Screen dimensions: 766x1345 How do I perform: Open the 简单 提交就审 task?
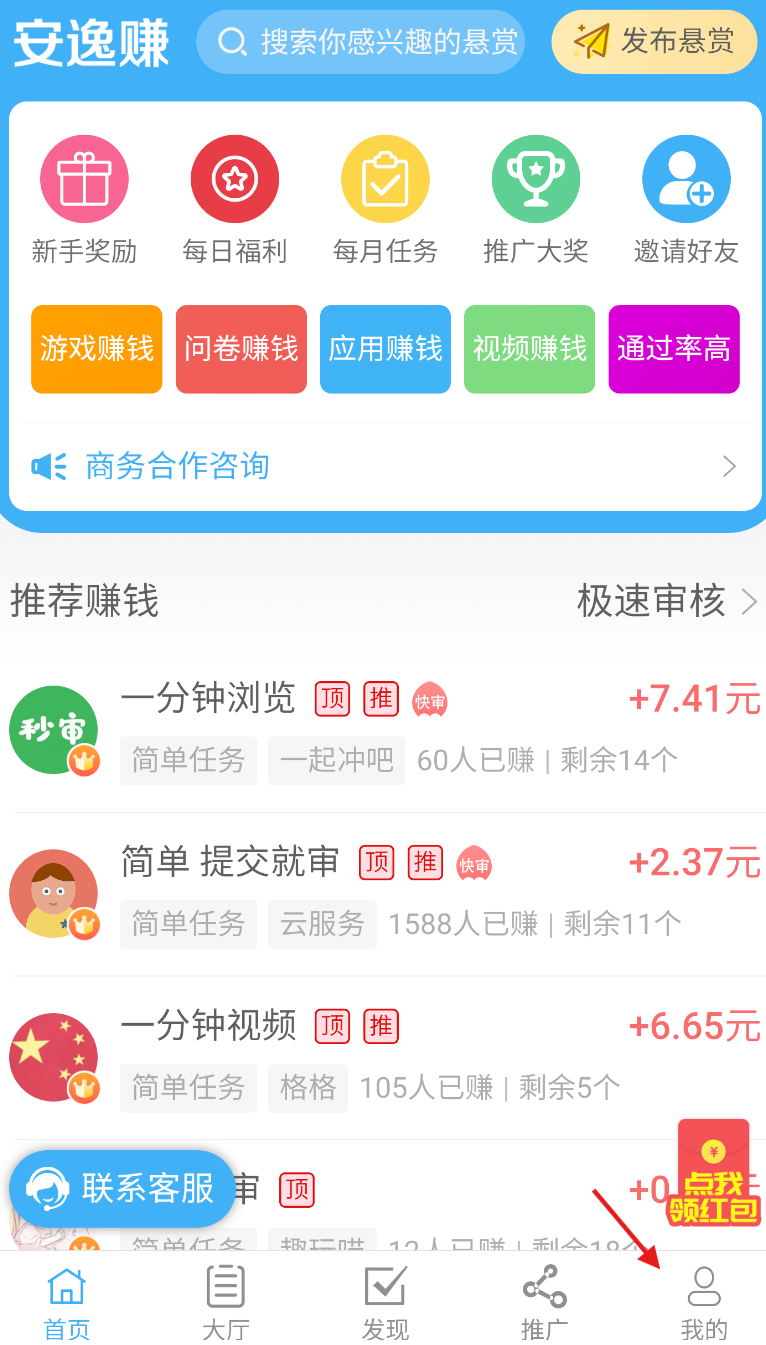point(385,894)
